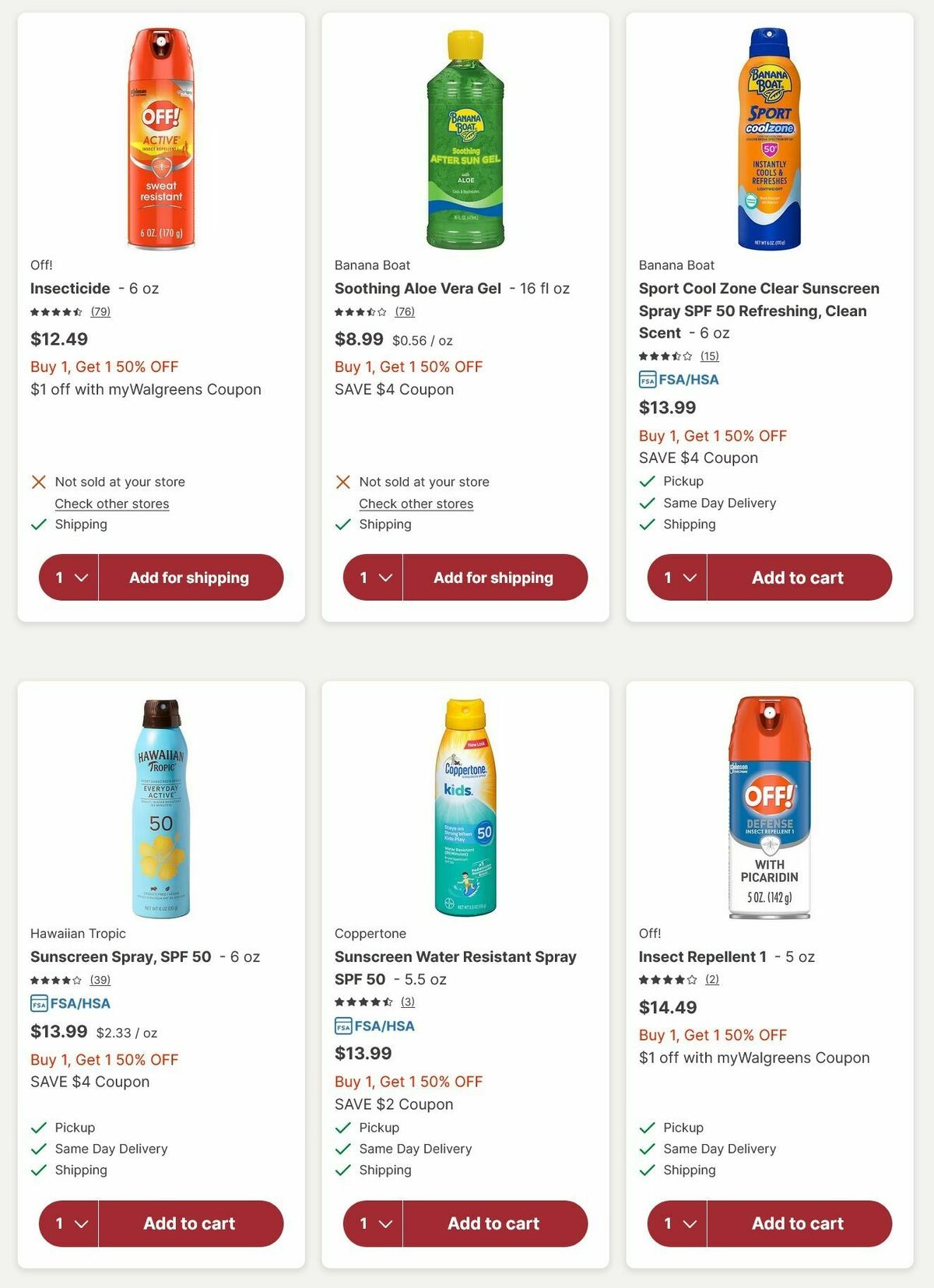Viewport: 934px width, 1288px height.
Task: Click Add for shipping on Soothing Aloe Vera Gel
Action: (x=493, y=577)
